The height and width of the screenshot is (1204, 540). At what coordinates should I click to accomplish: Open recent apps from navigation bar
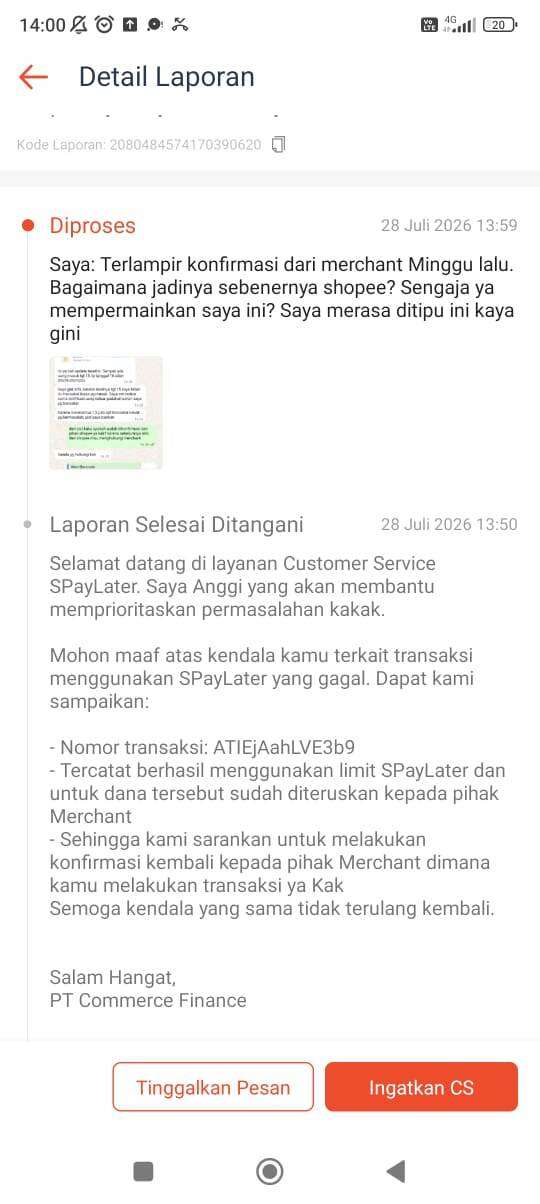[143, 1171]
